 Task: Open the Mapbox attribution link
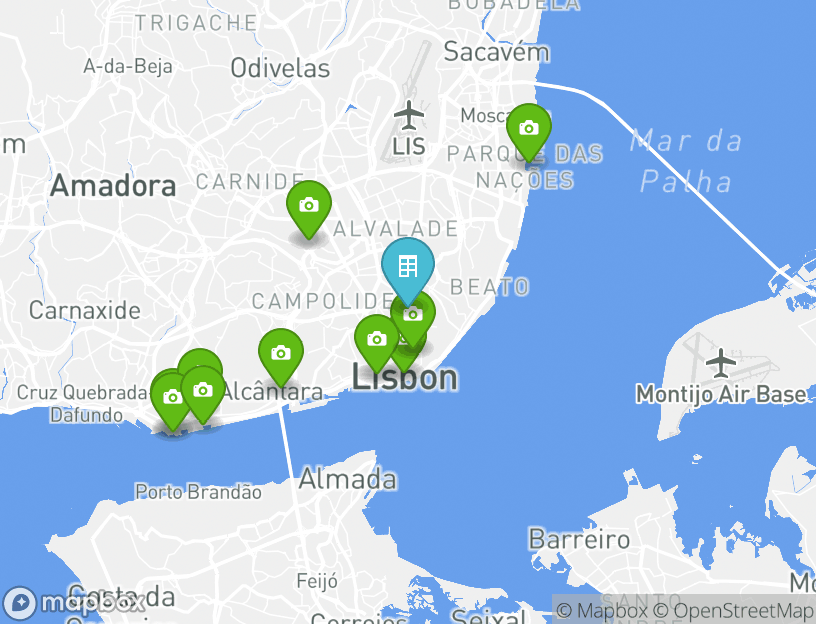(602, 610)
